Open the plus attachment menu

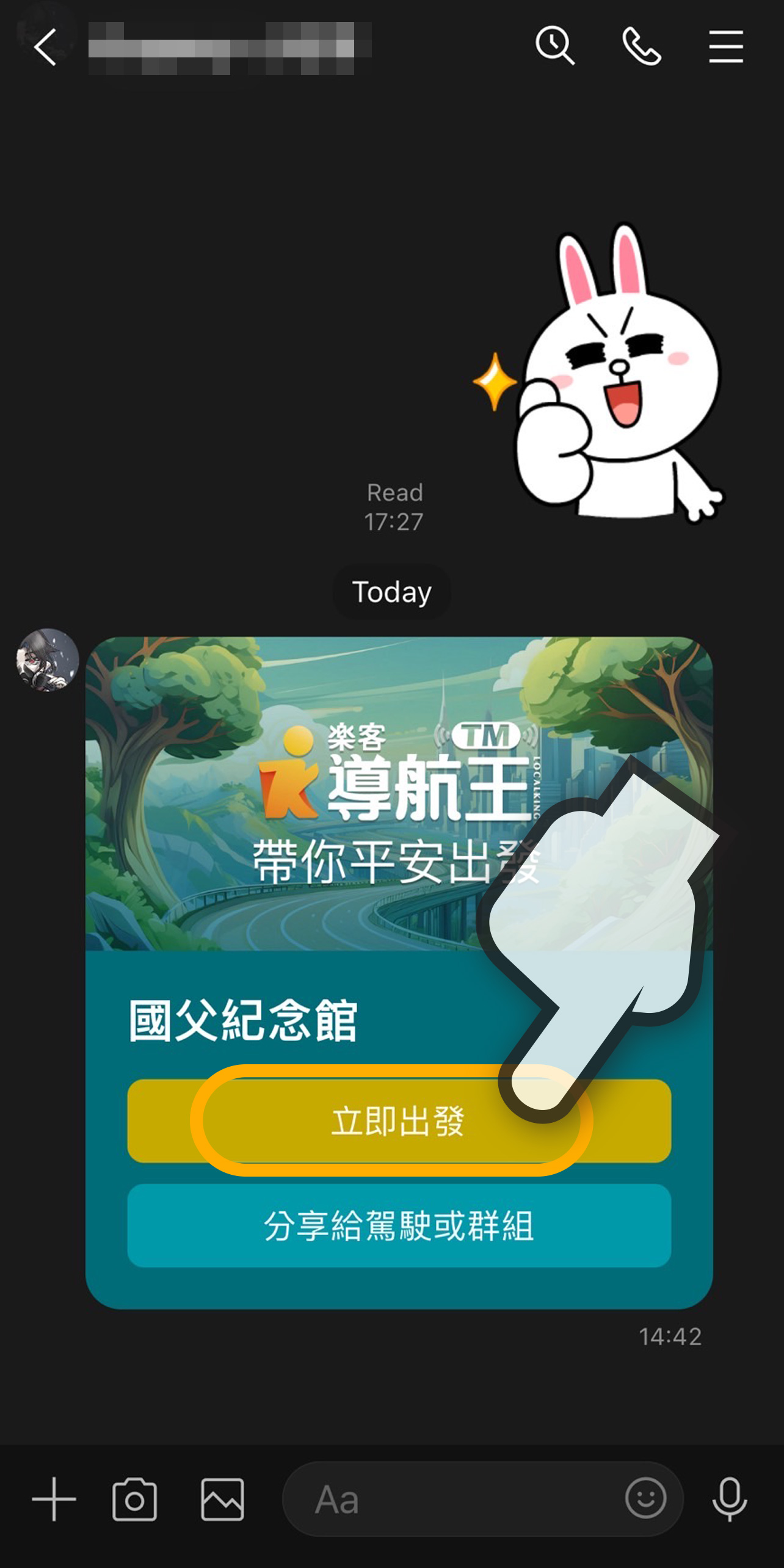[x=54, y=1499]
